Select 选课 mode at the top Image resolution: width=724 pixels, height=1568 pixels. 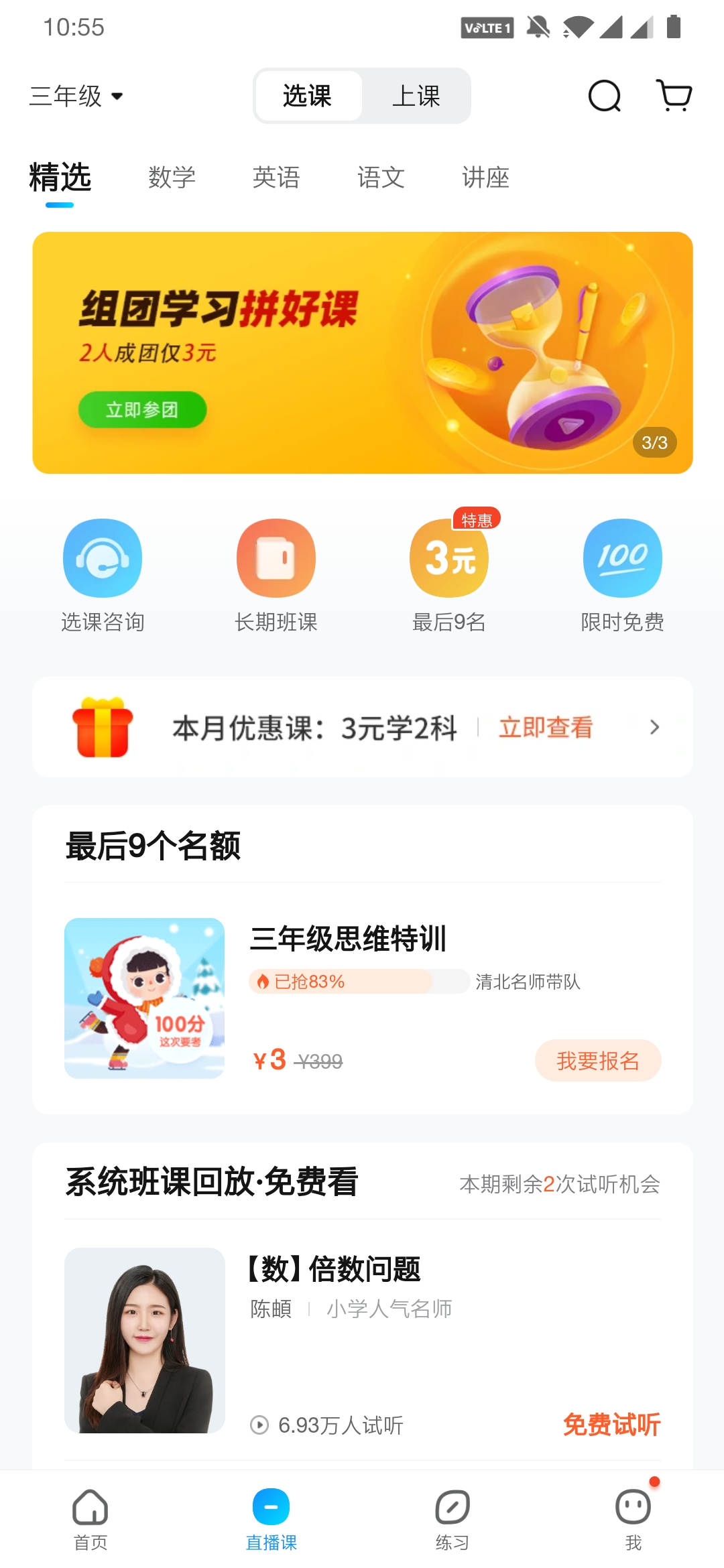click(x=307, y=96)
